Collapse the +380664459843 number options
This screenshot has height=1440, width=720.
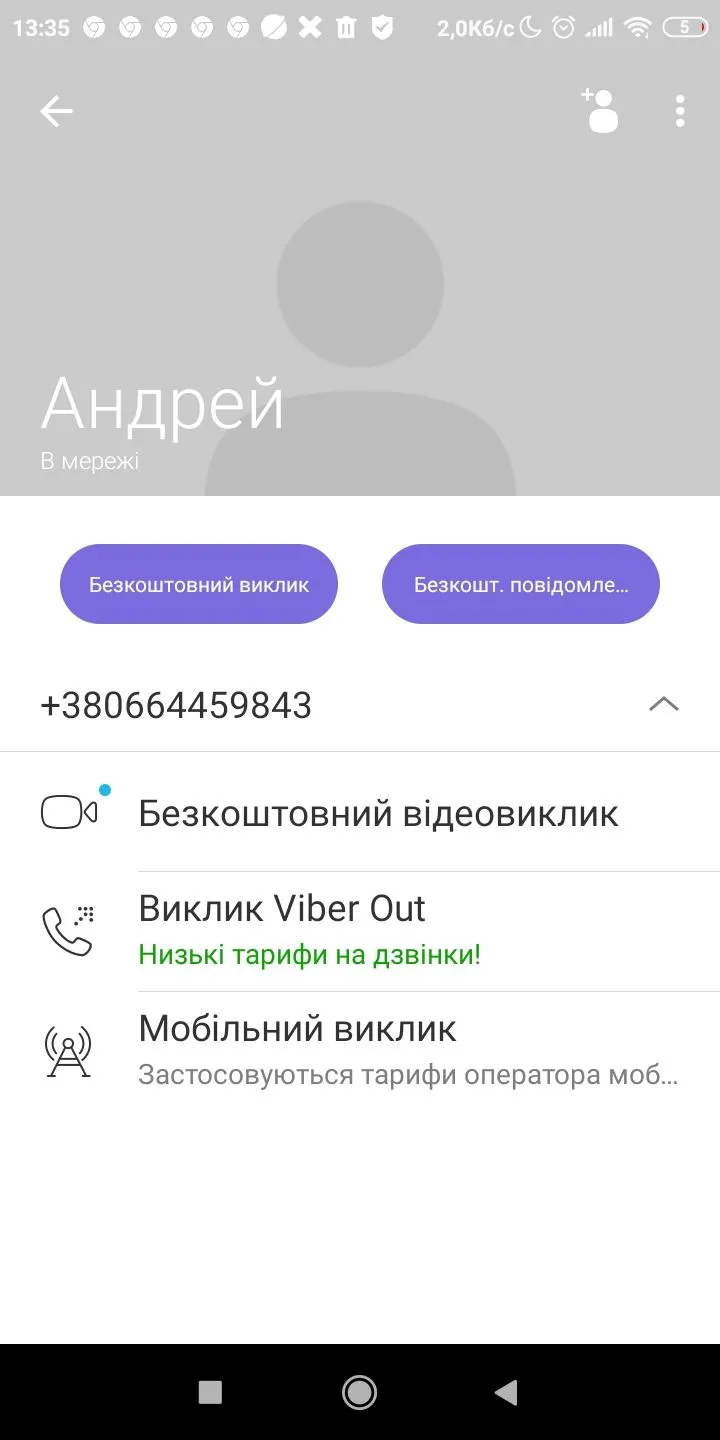(663, 705)
